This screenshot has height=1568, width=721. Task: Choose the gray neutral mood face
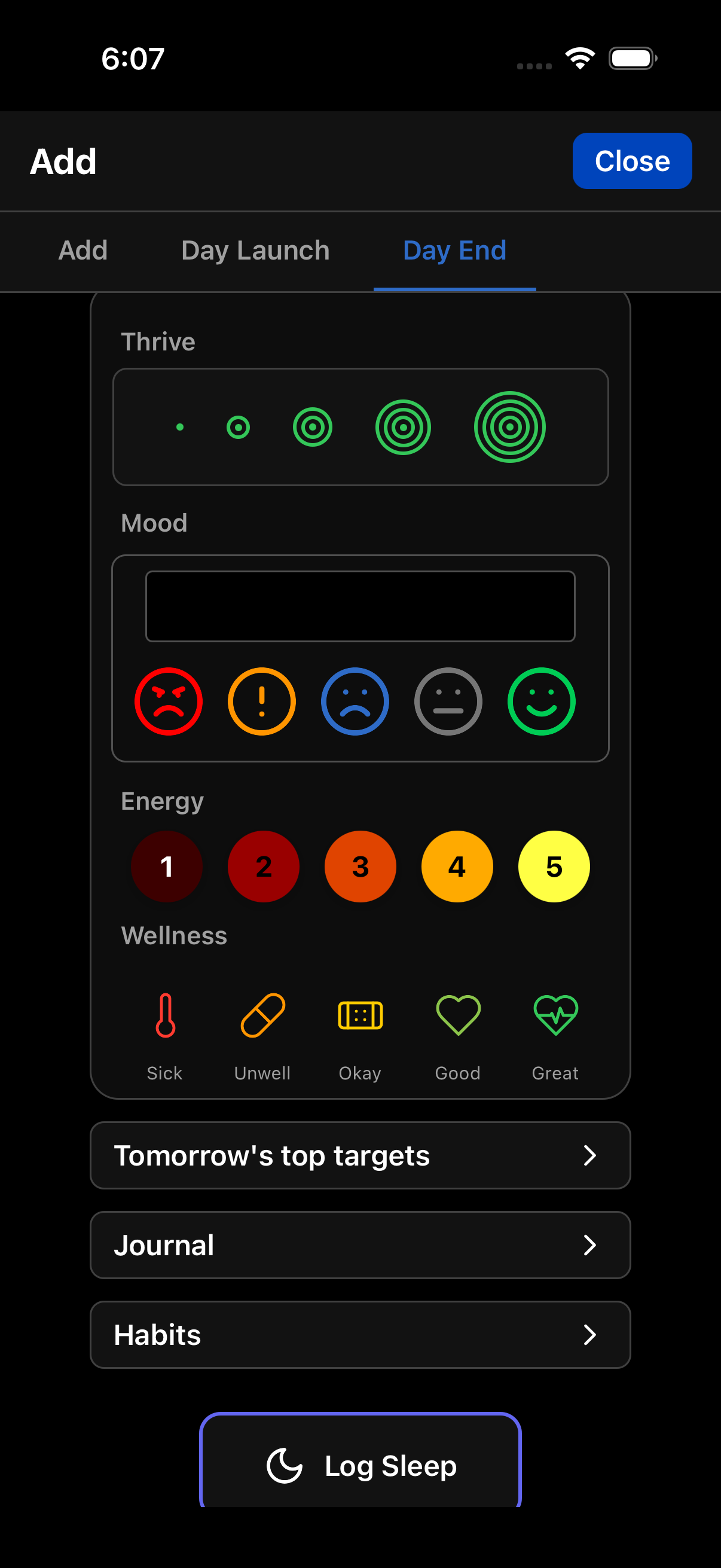448,701
